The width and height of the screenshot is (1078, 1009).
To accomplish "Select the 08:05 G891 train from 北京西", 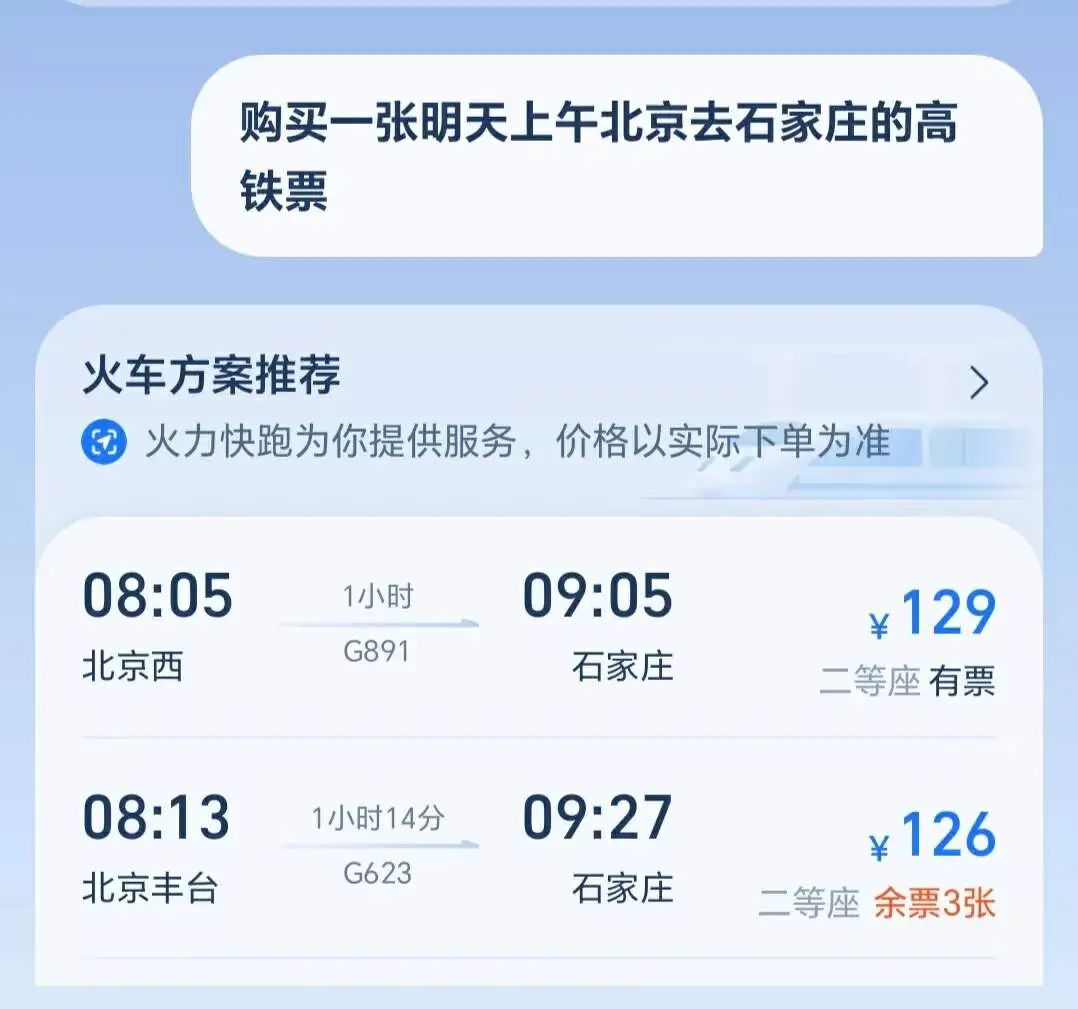I will 538,628.
